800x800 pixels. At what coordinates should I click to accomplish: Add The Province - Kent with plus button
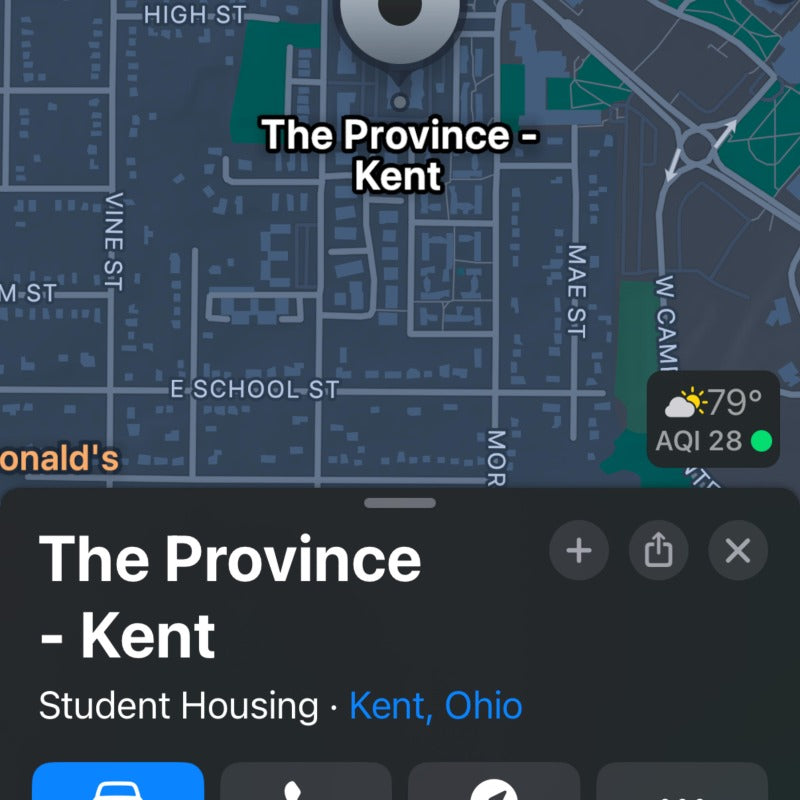(578, 551)
